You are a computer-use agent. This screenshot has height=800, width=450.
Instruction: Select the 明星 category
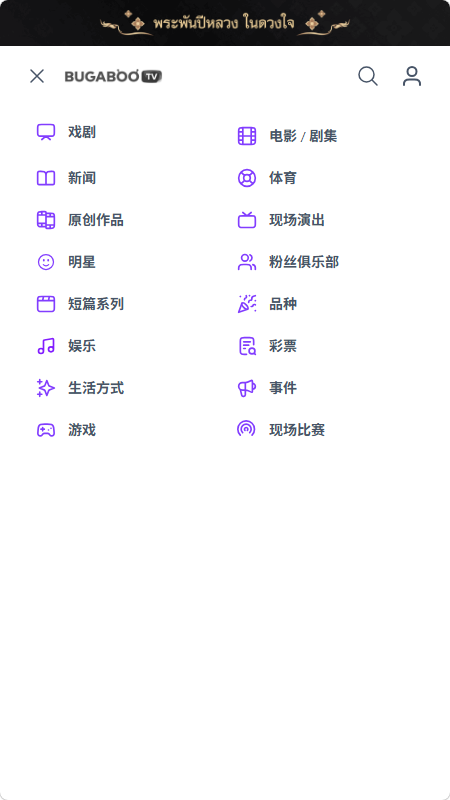tap(66, 262)
